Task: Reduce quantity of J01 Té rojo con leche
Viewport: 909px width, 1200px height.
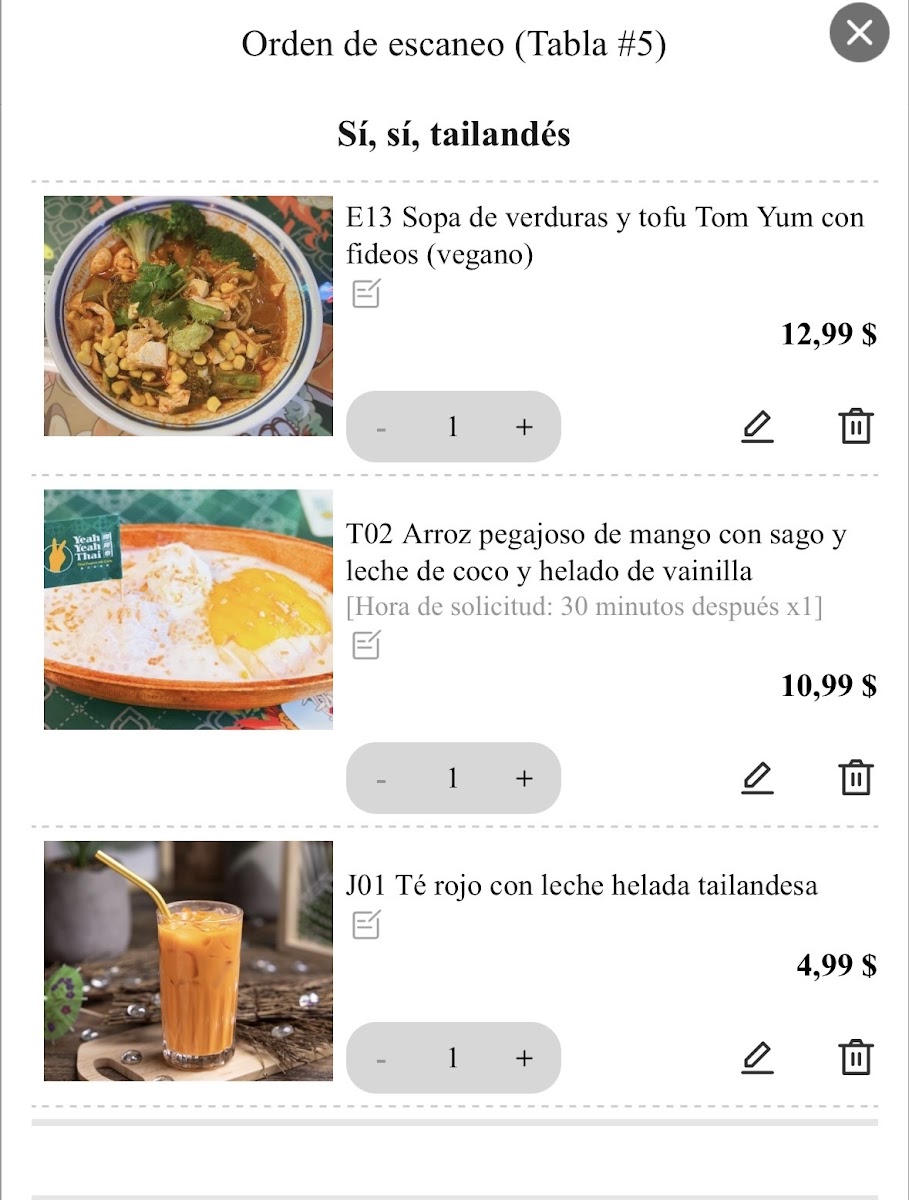Action: click(381, 1059)
